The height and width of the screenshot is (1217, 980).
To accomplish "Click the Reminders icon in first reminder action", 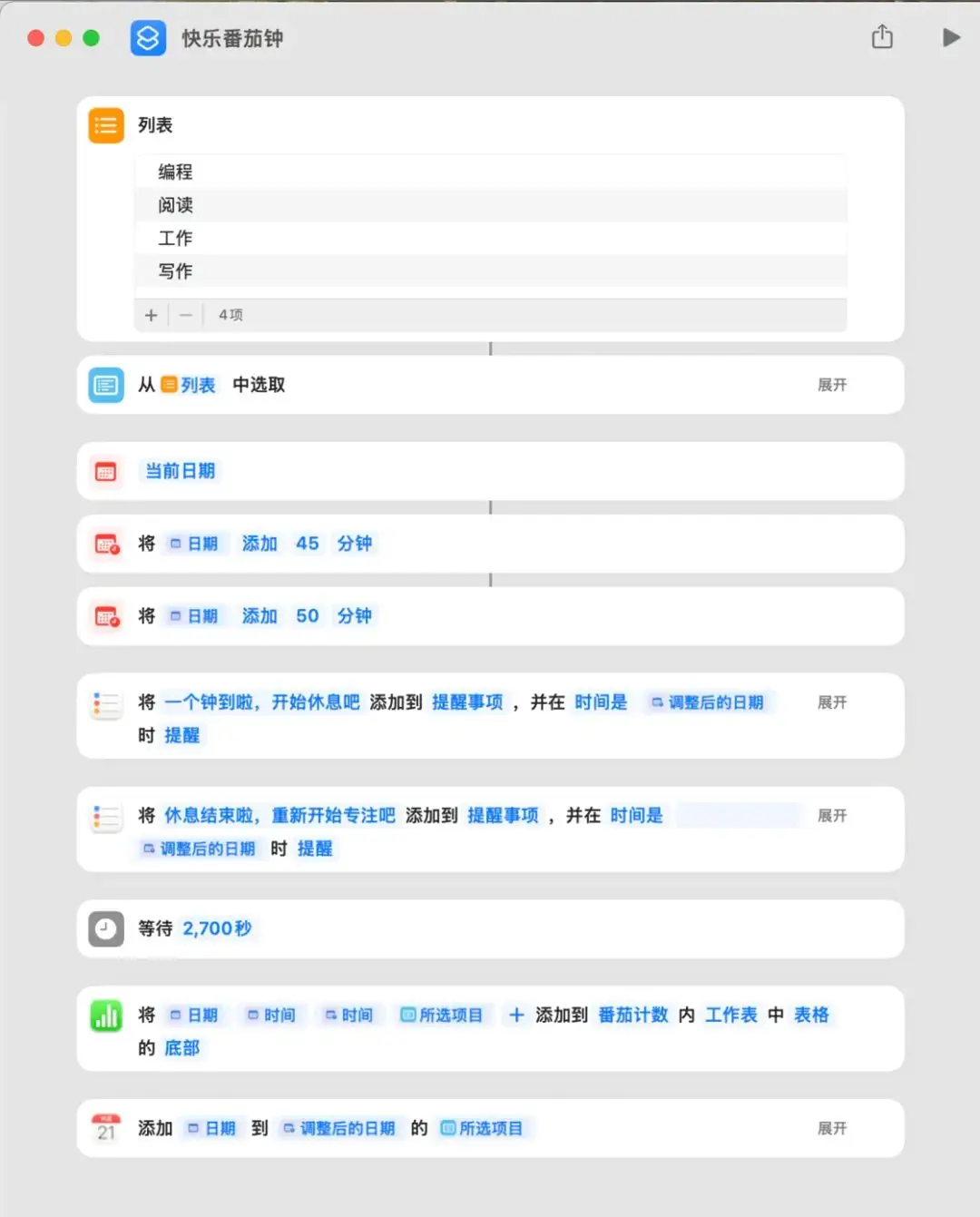I will click(105, 703).
